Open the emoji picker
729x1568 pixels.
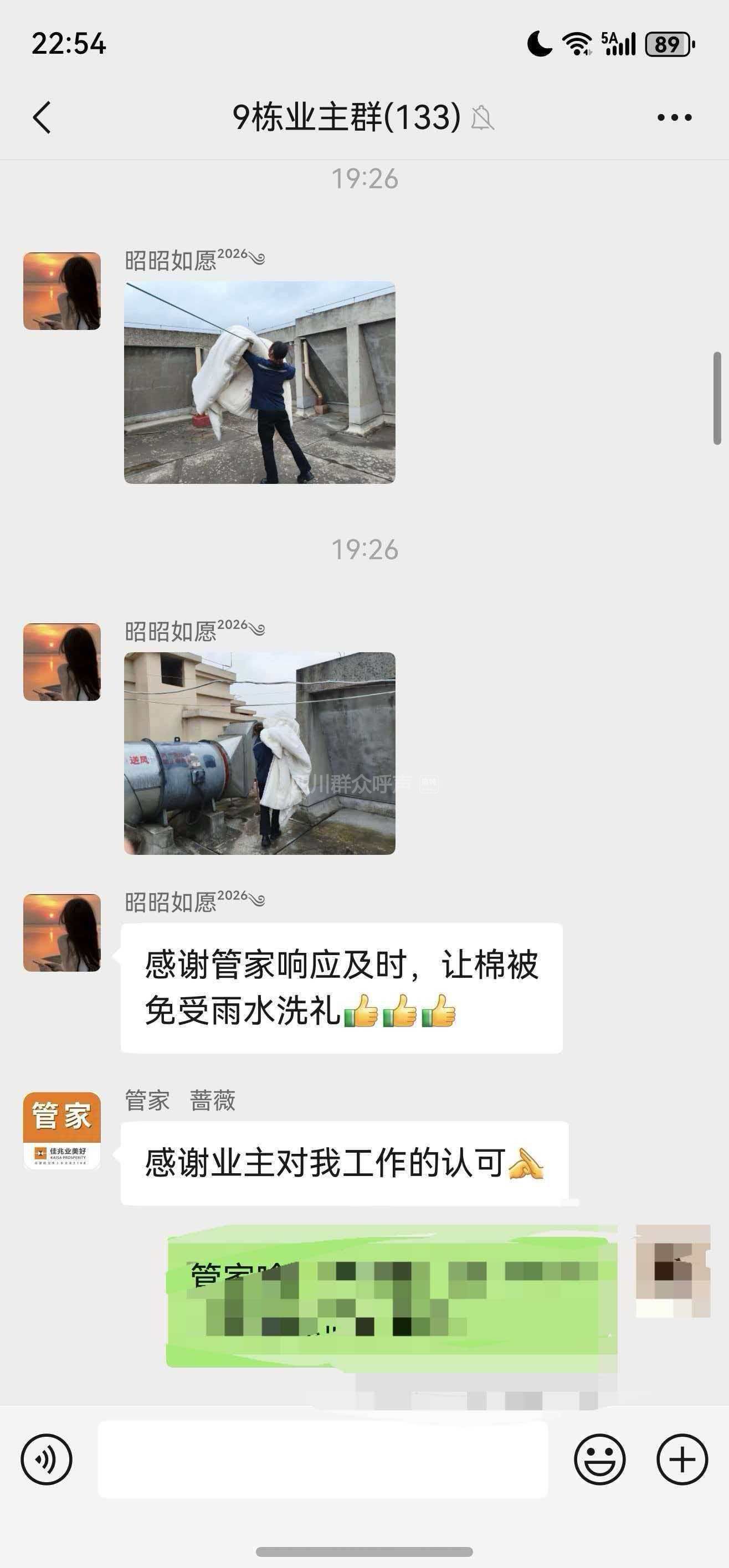click(599, 1459)
